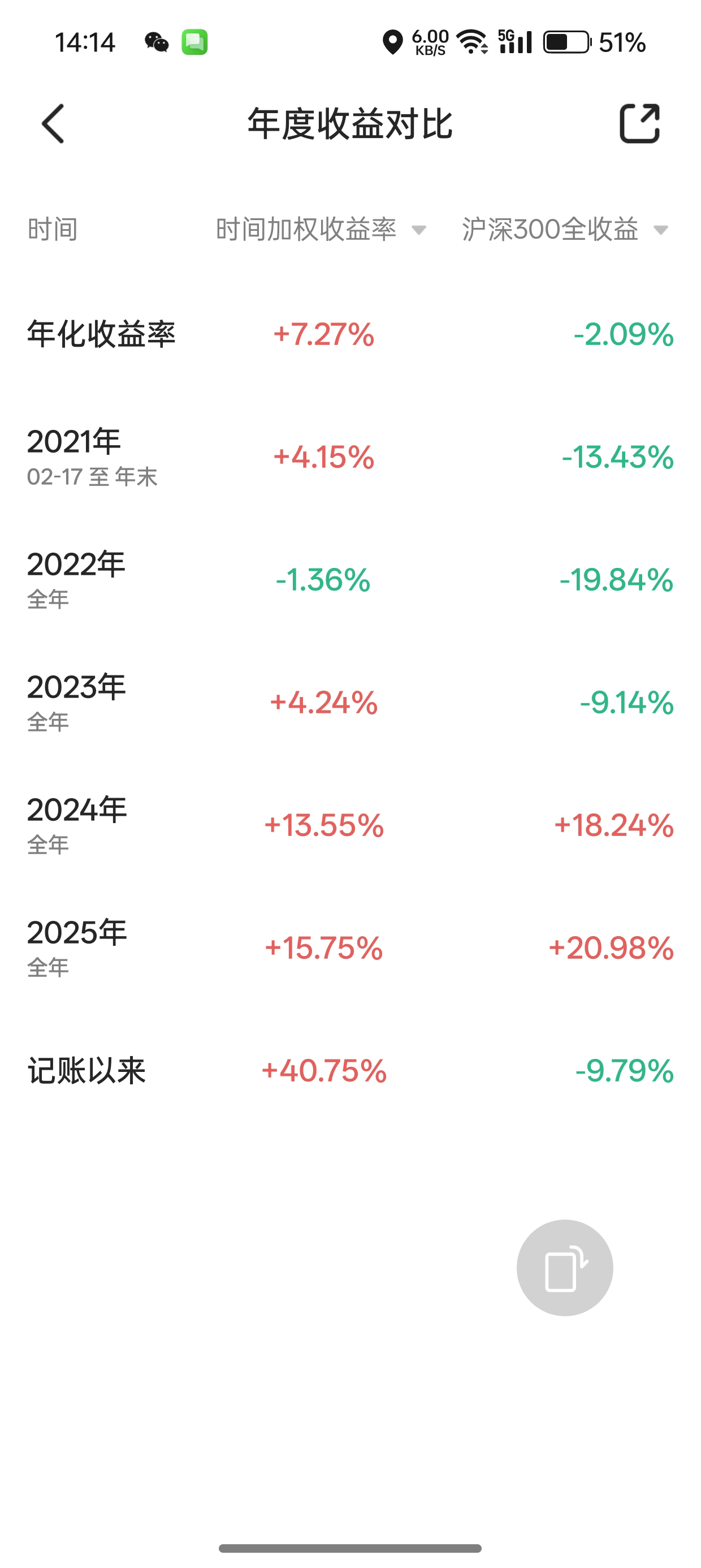701x1568 pixels.
Task: Go back from 年度收益对比 page
Action: (x=54, y=123)
